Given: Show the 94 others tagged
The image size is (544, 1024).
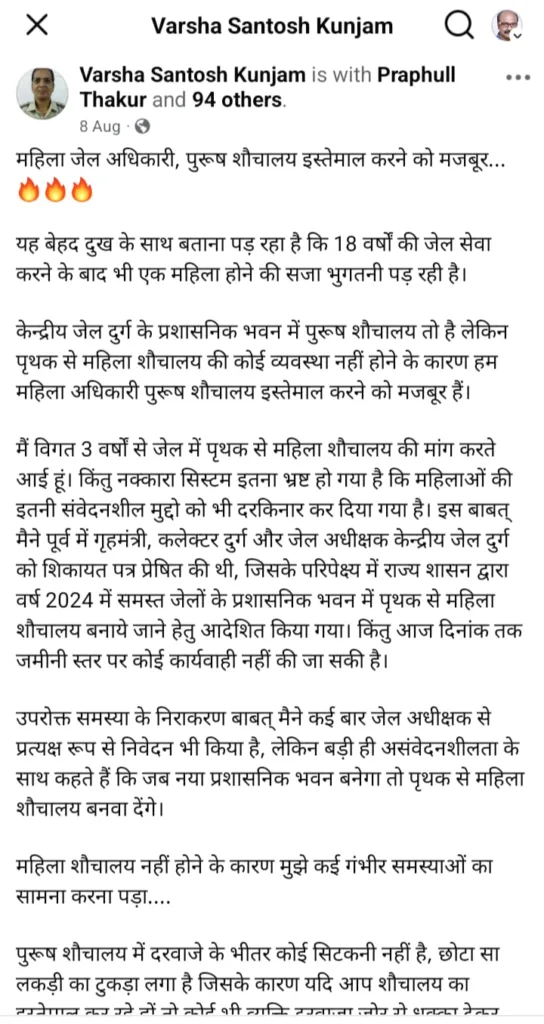Looking at the screenshot, I should [x=238, y=100].
